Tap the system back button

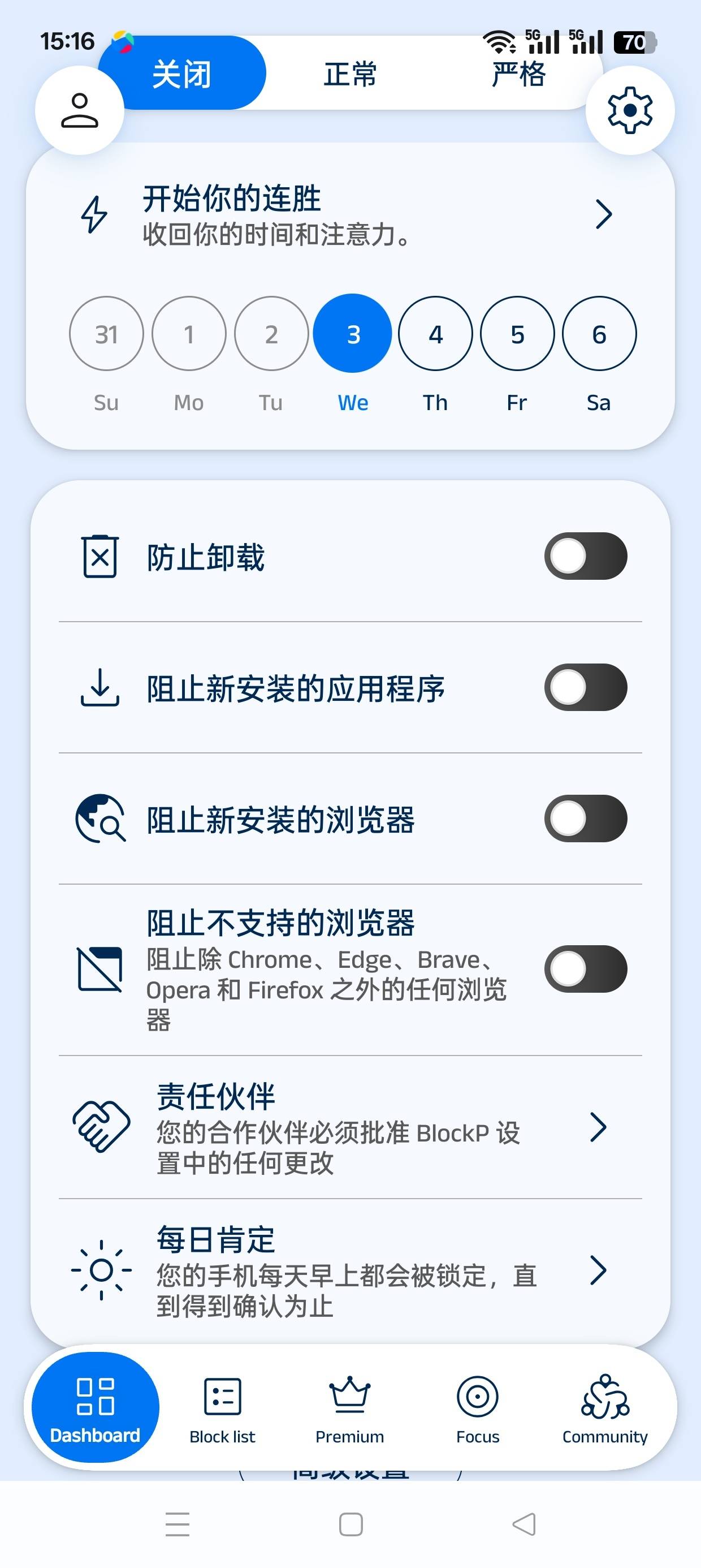click(x=524, y=1524)
